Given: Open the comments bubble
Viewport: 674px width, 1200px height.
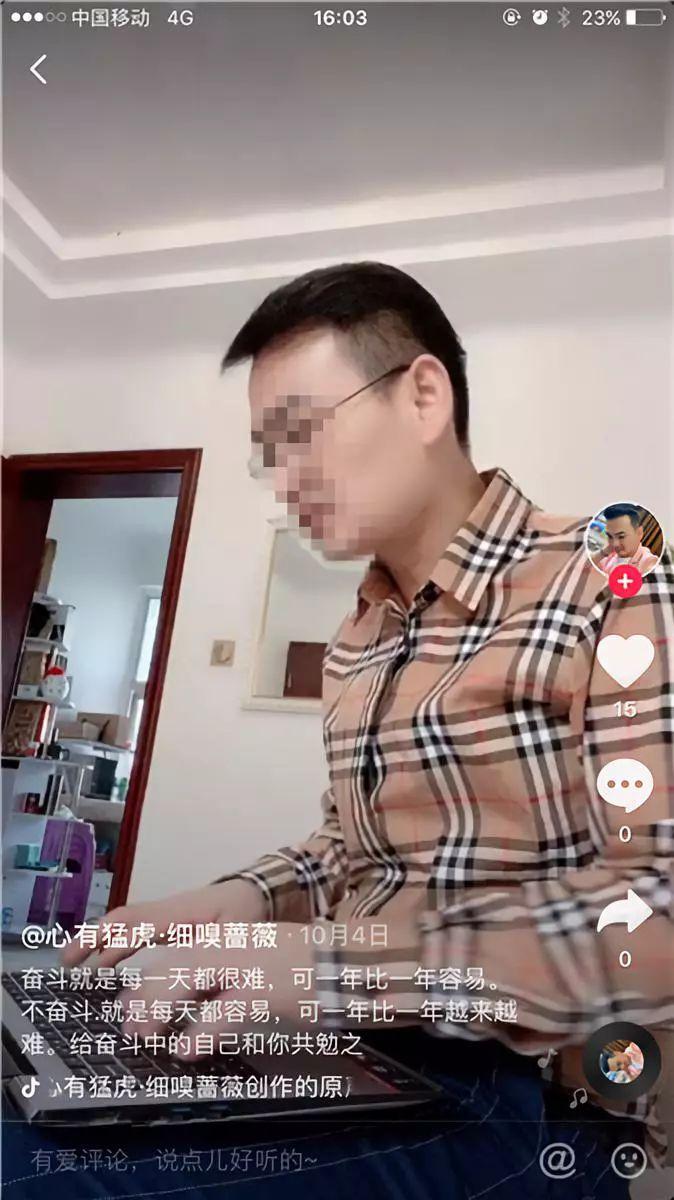Looking at the screenshot, I should click(625, 785).
